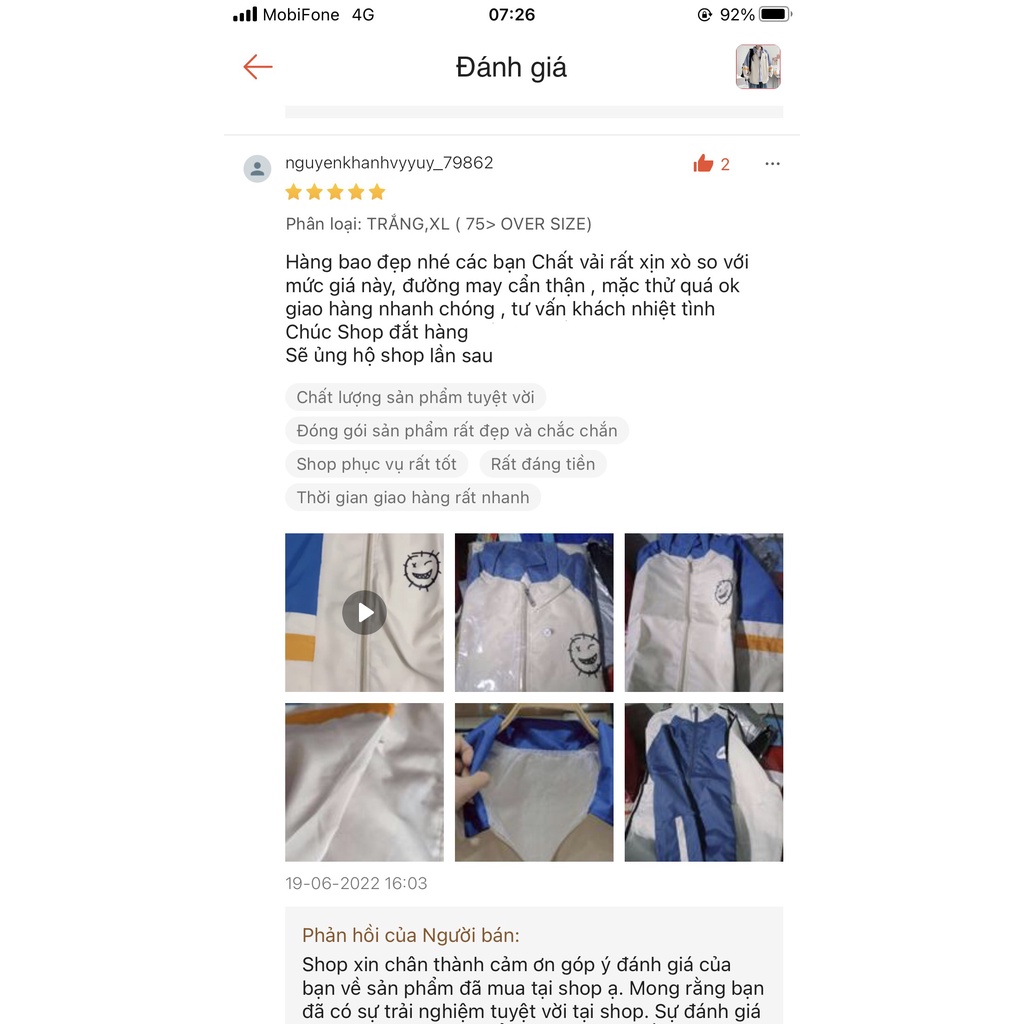Screen dimensions: 1024x1024
Task: Open the three-dot menu on the review
Action: coord(772,164)
